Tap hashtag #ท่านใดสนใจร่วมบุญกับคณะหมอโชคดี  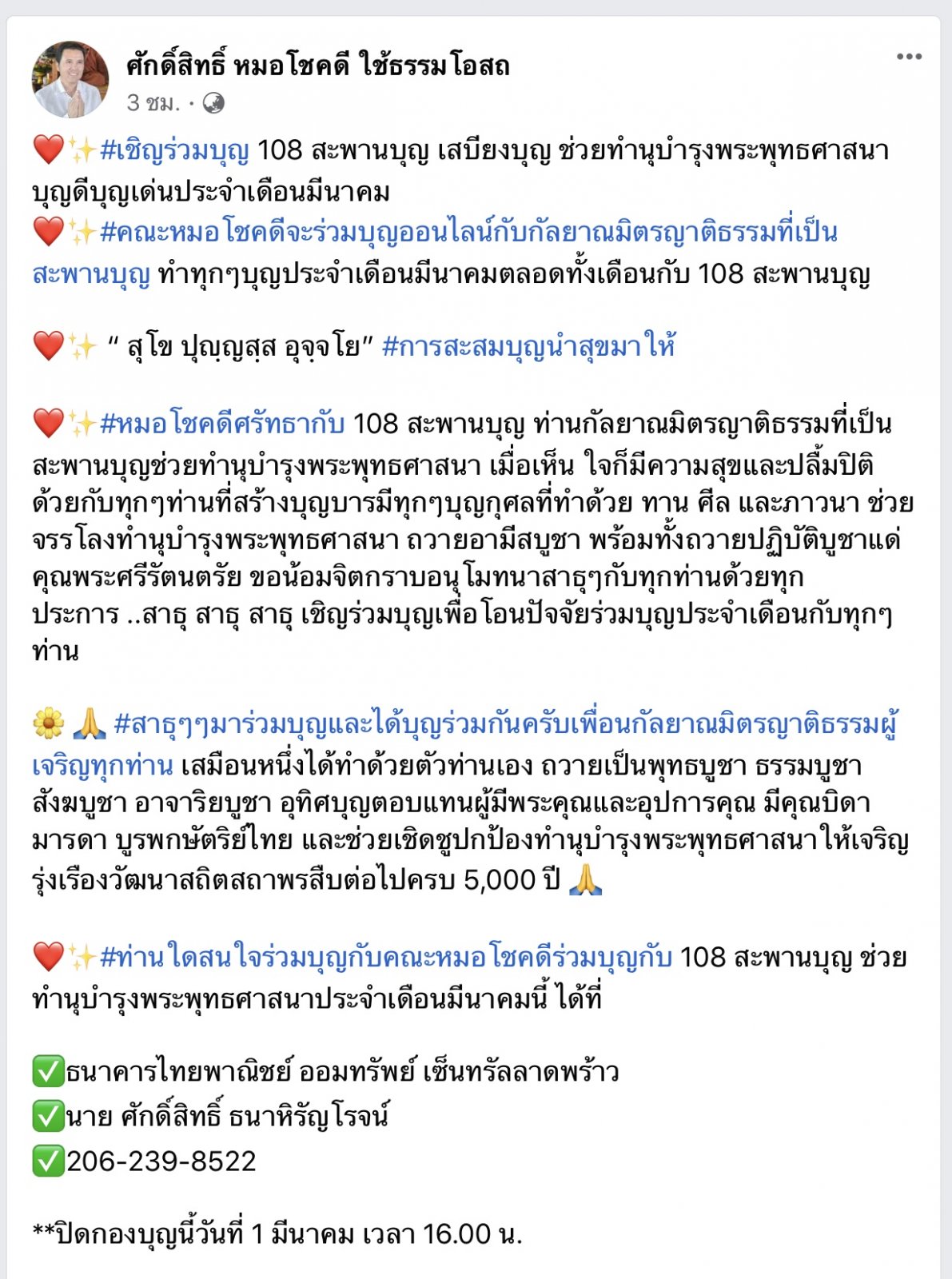click(x=386, y=956)
